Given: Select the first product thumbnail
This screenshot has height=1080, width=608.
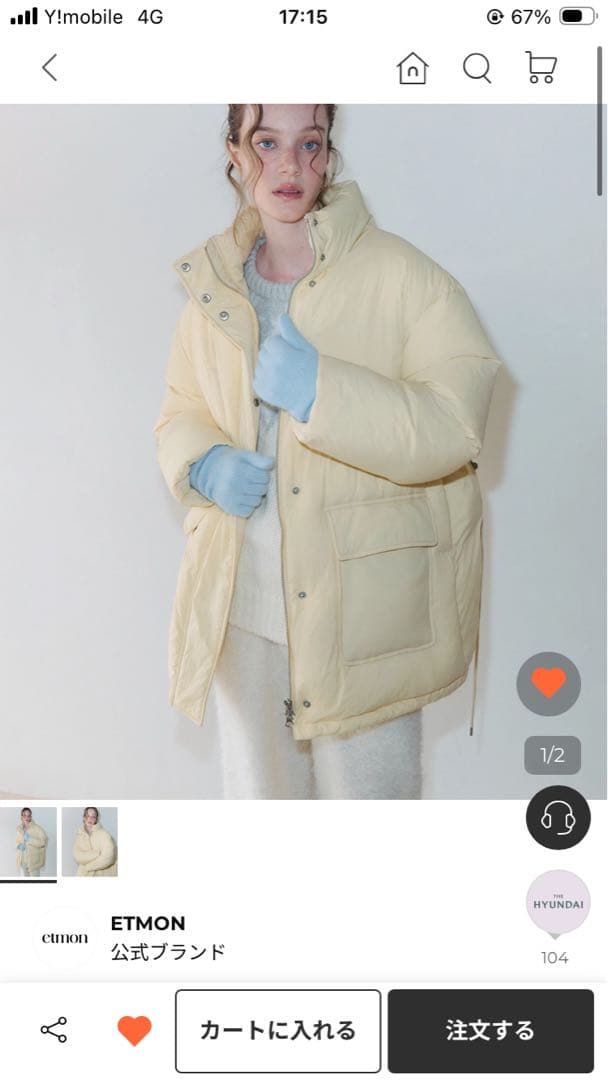Looking at the screenshot, I should (28, 842).
